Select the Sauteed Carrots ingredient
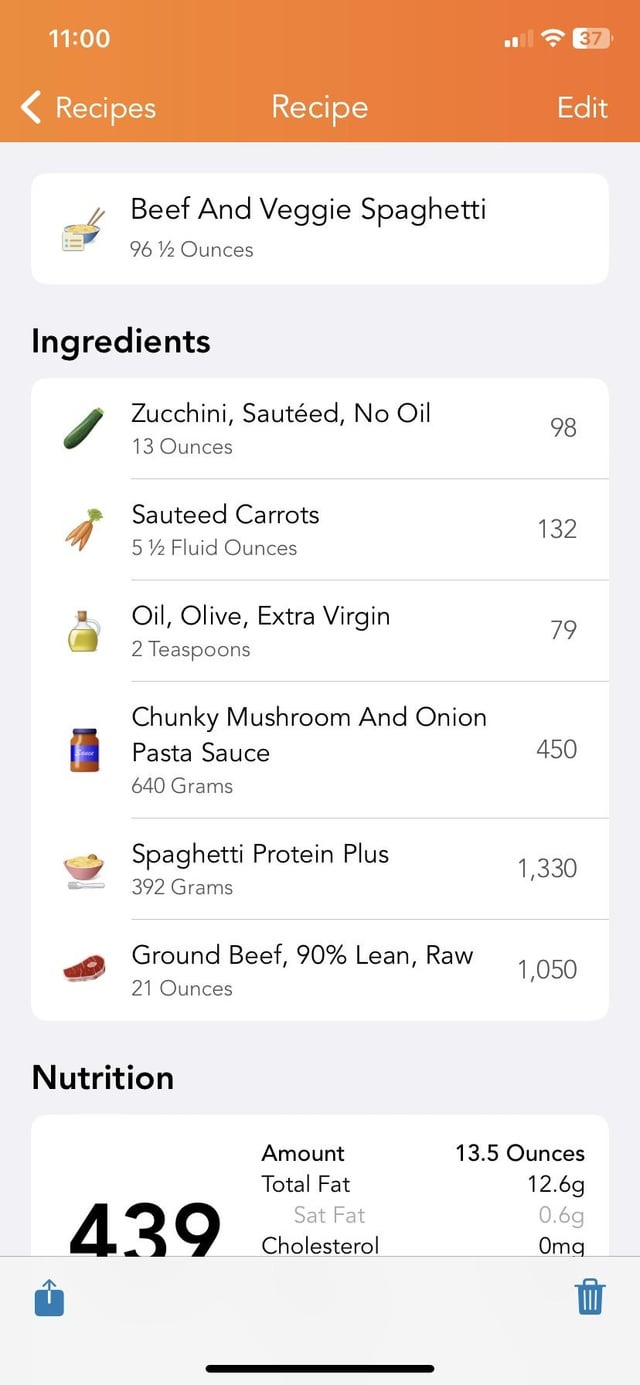The image size is (640, 1385). click(320, 529)
